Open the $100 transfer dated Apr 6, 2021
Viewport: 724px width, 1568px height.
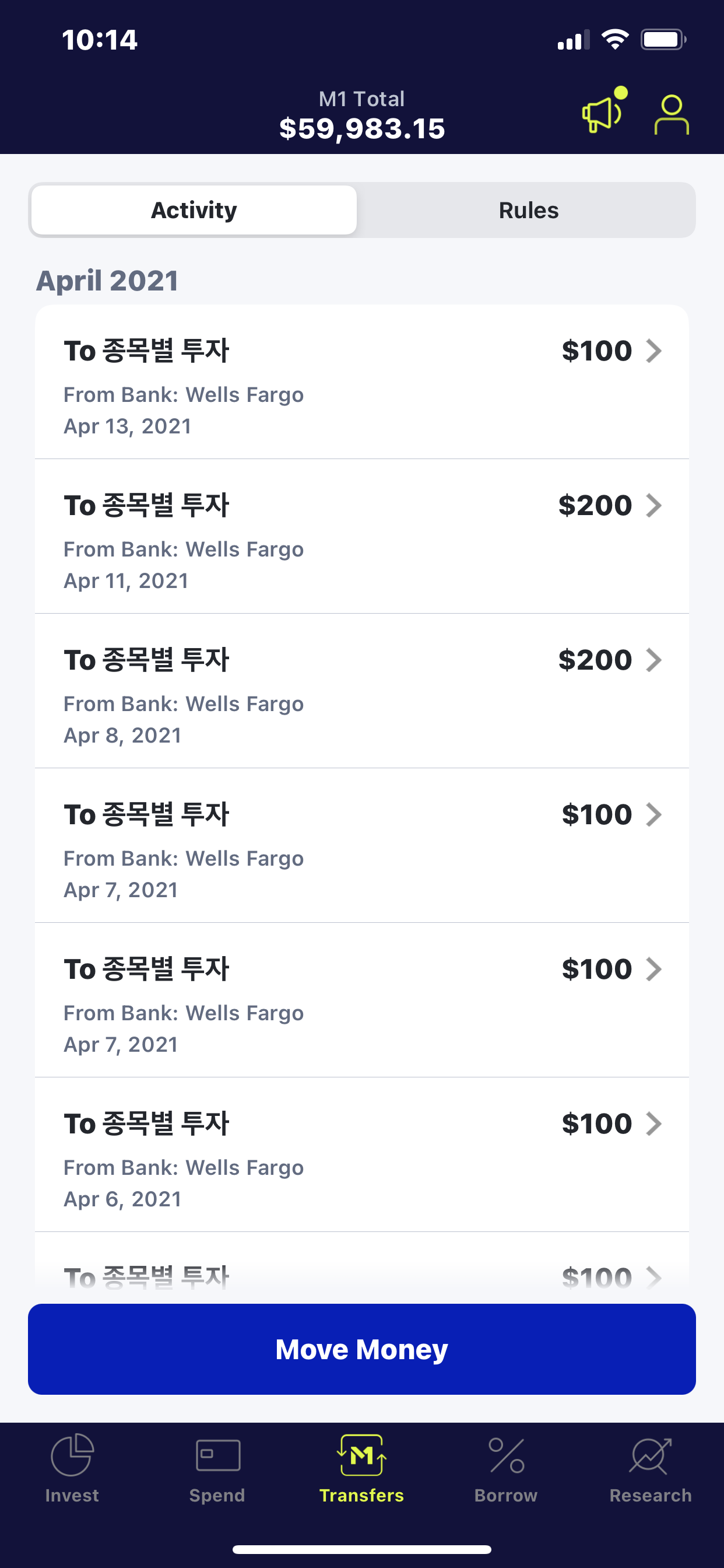[x=362, y=1154]
